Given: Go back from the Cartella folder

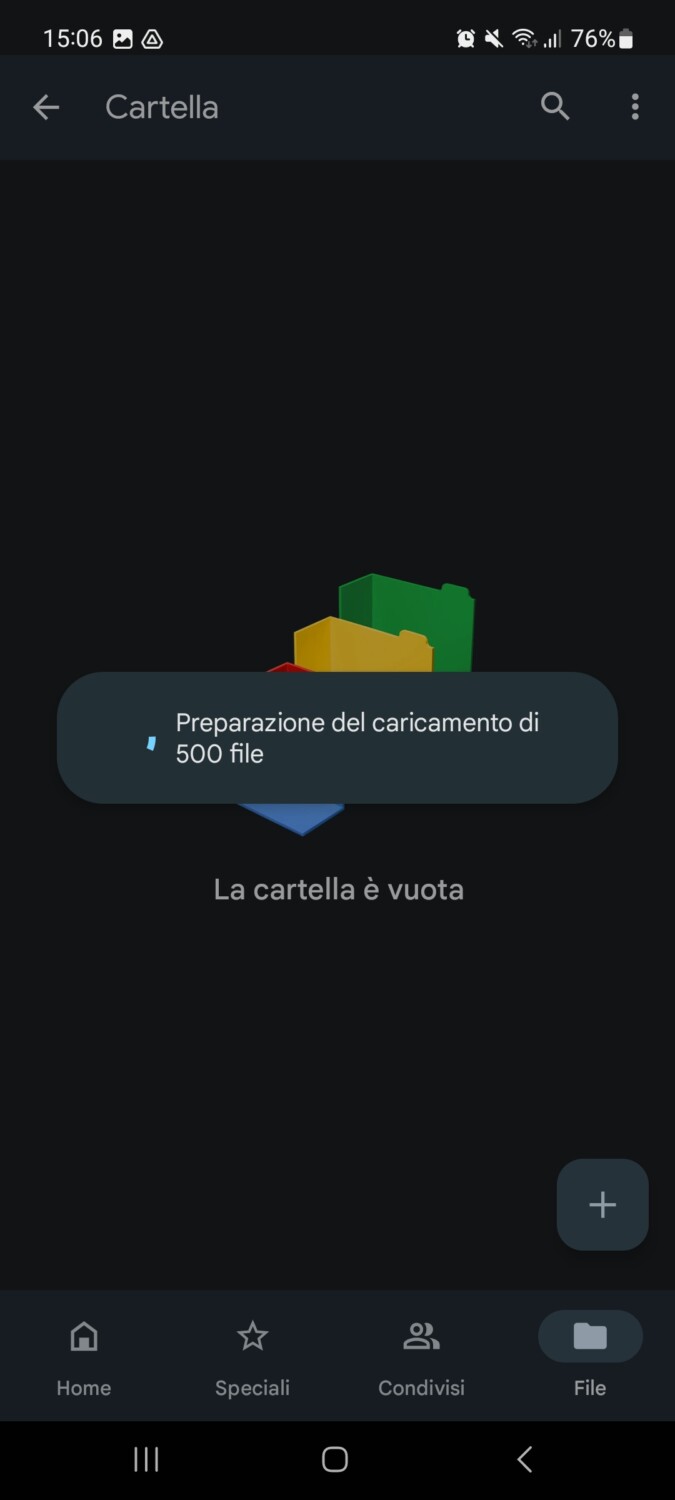Looking at the screenshot, I should 46,107.
